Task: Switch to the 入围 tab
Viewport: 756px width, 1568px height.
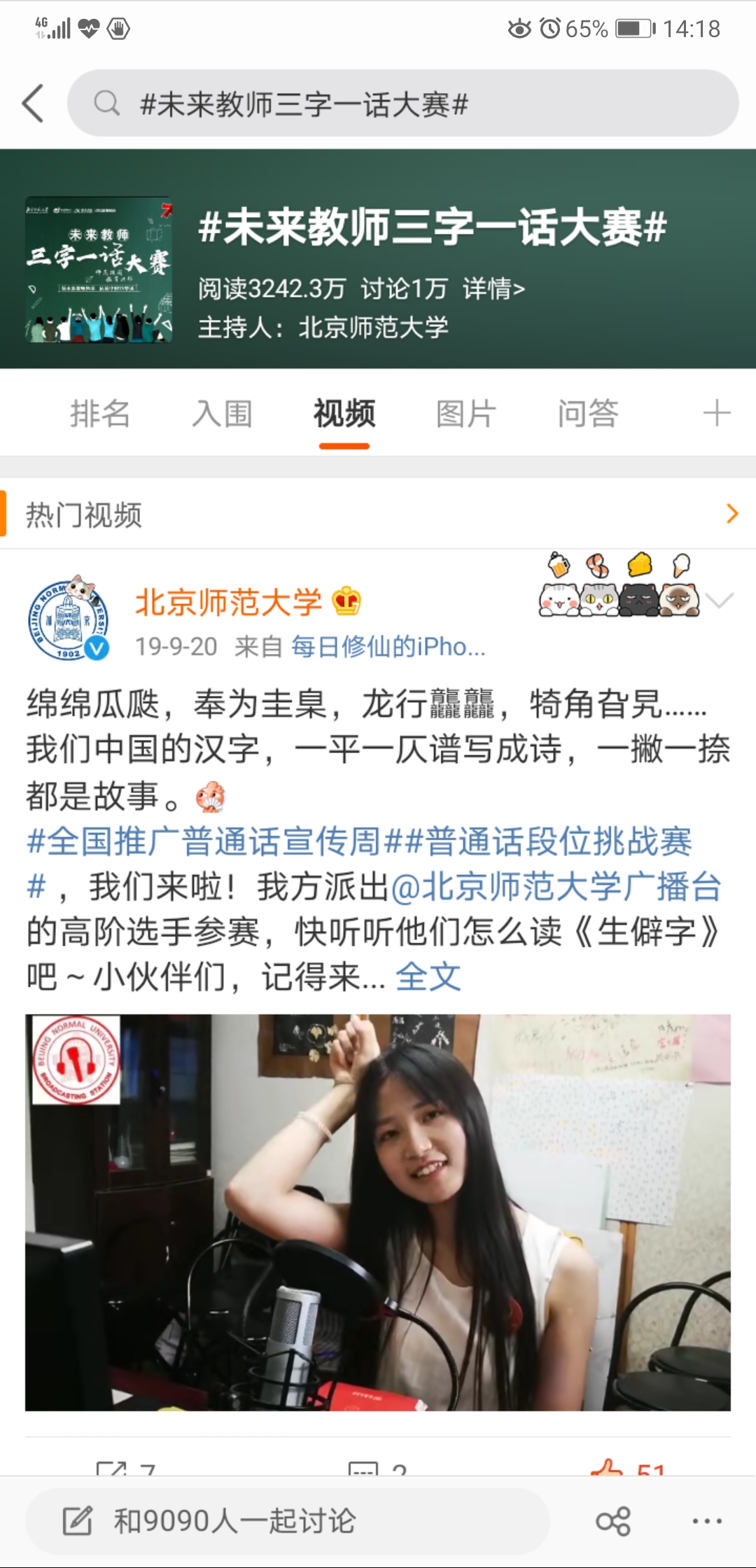Action: point(222,413)
